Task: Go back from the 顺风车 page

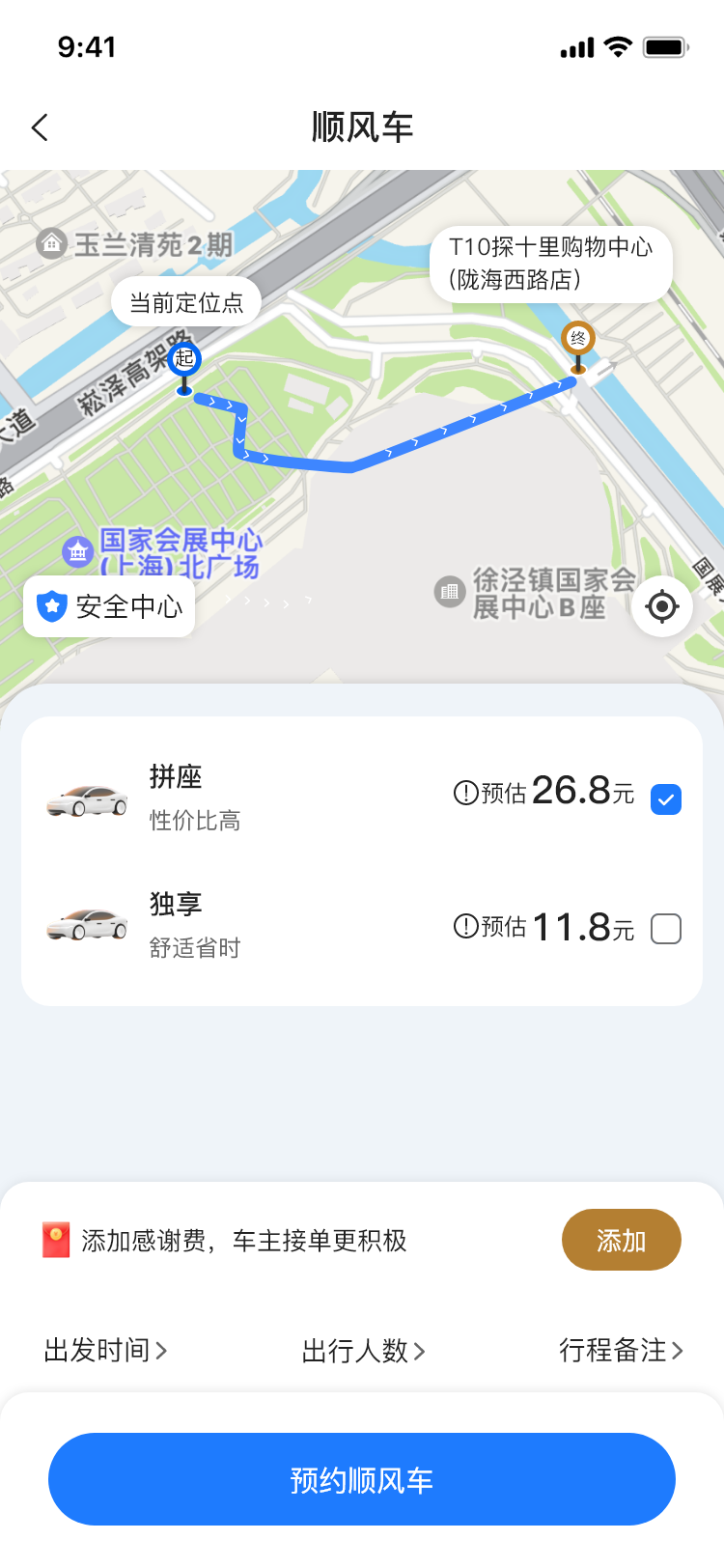Action: [x=40, y=127]
